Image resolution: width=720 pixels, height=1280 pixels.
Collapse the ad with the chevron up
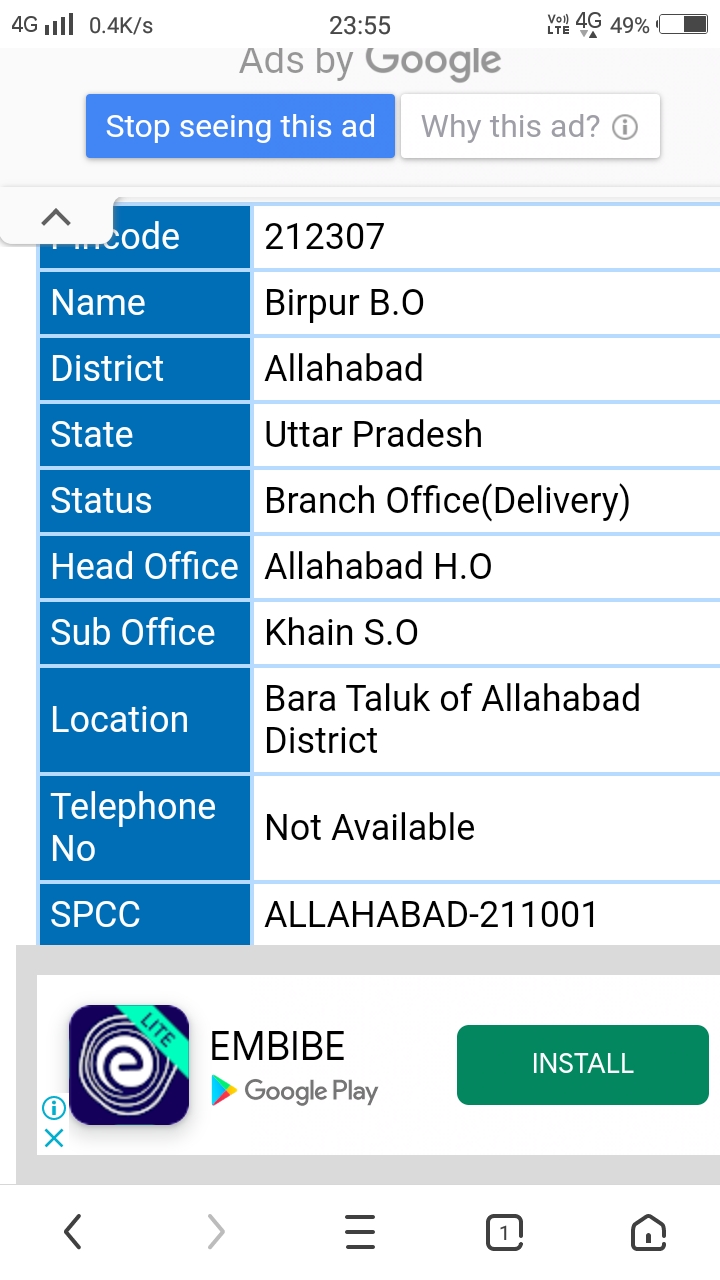(56, 217)
